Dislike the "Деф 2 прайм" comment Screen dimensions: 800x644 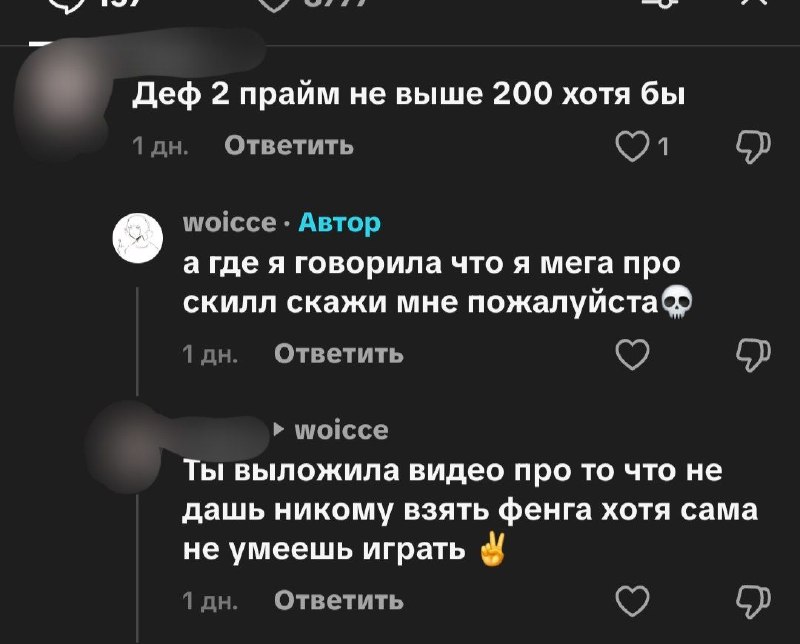pyautogui.click(x=753, y=147)
